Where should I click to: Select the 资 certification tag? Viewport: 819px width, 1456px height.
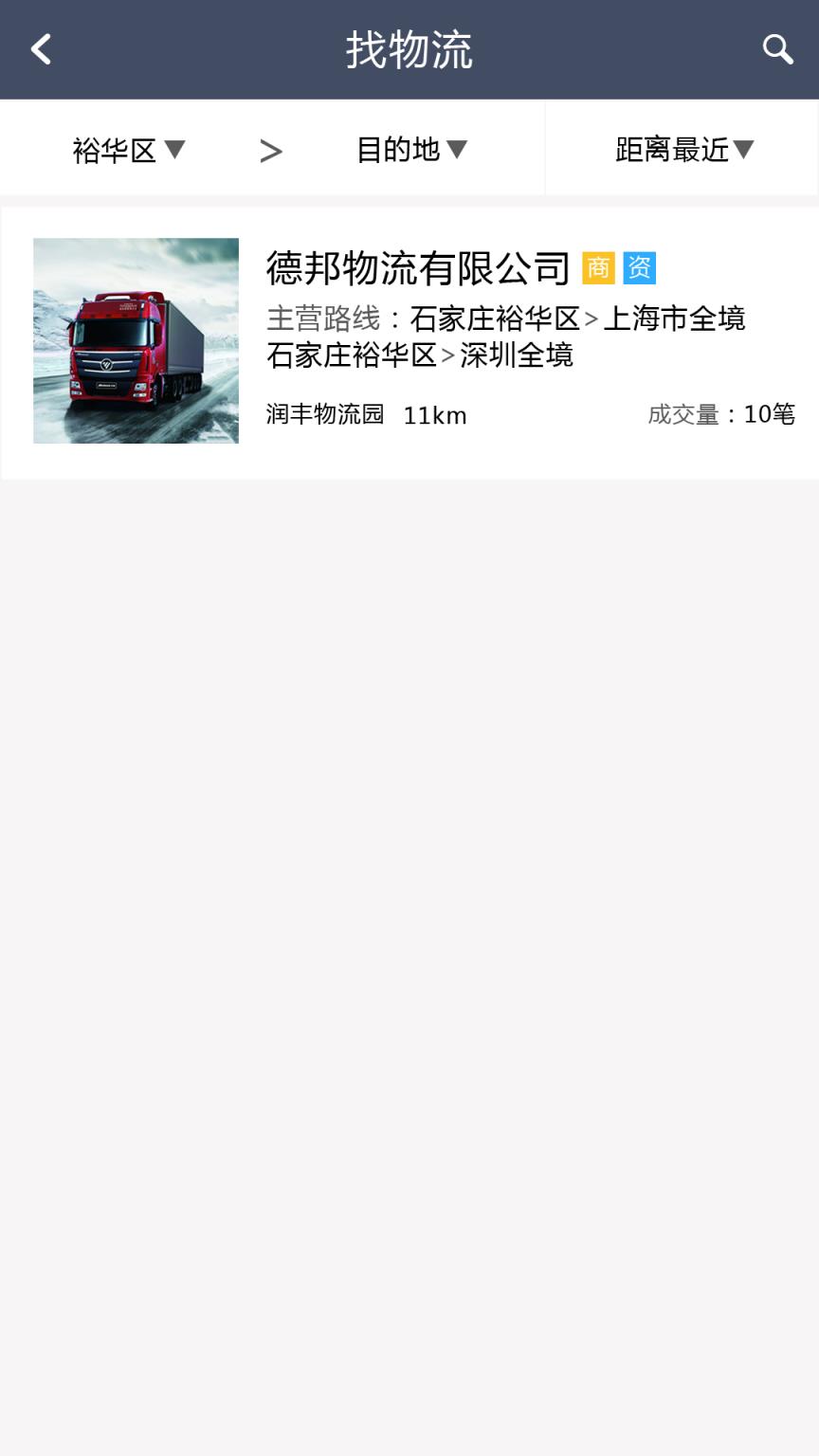click(x=641, y=268)
